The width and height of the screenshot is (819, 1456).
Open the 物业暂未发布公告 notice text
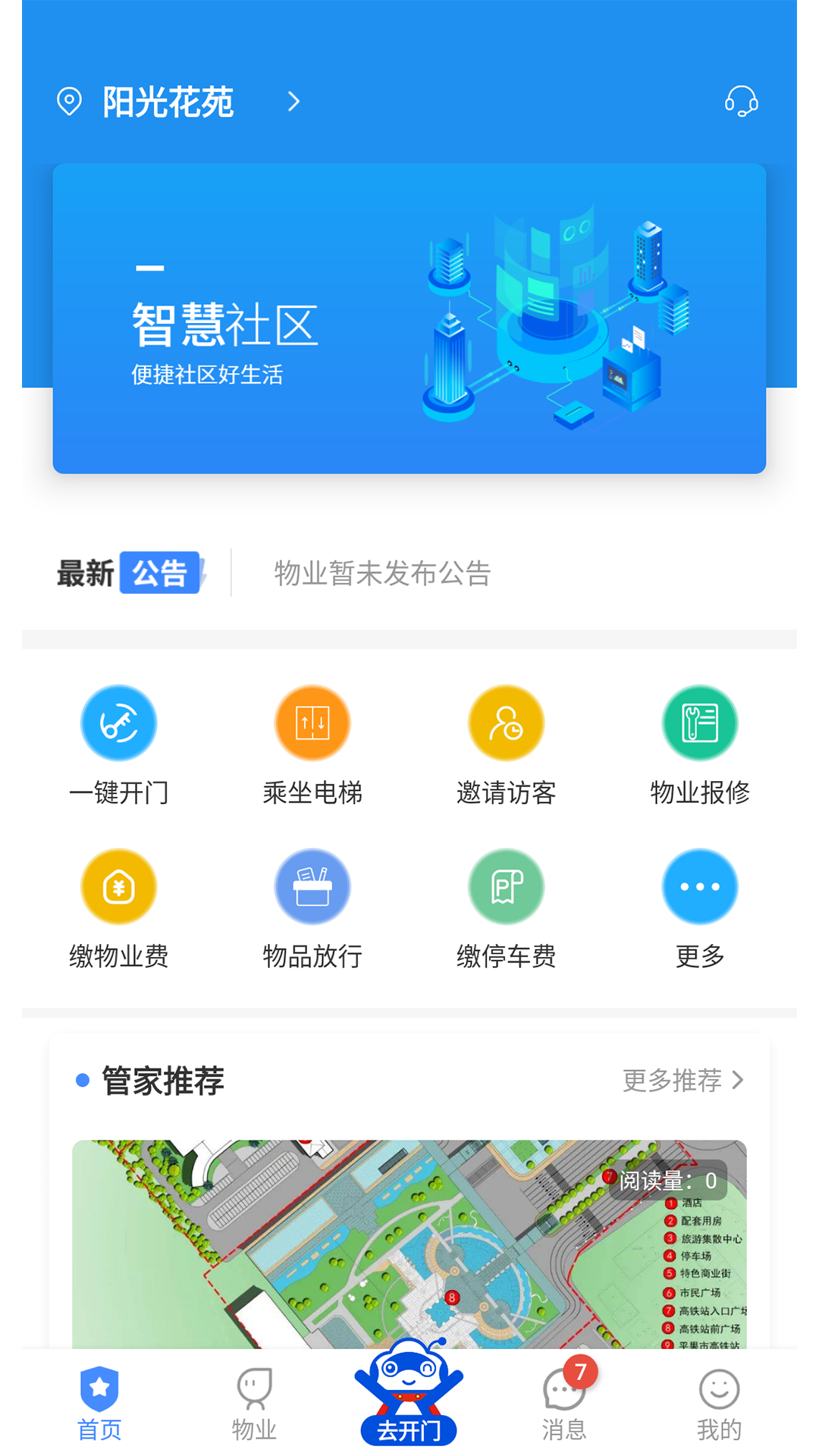point(381,574)
